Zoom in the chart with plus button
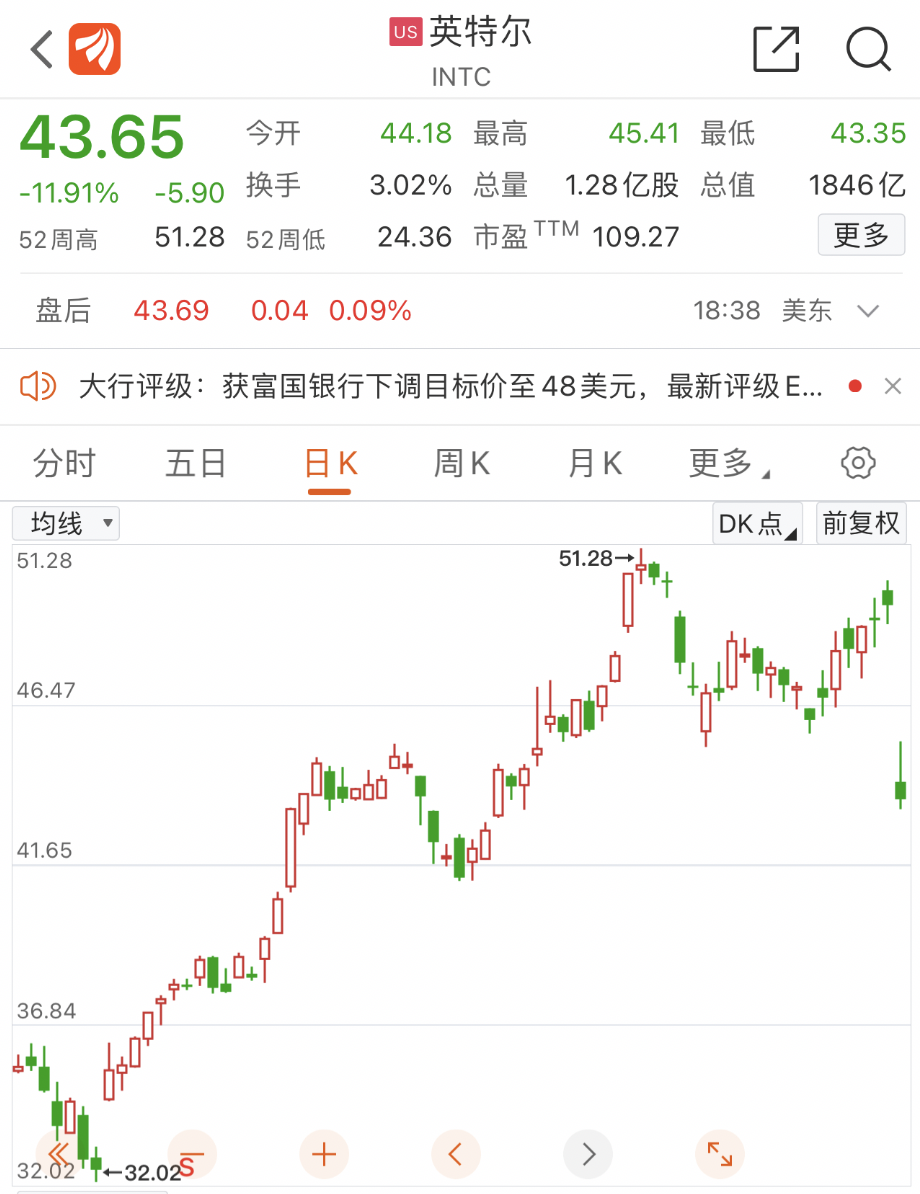The width and height of the screenshot is (920, 1194). point(324,1155)
